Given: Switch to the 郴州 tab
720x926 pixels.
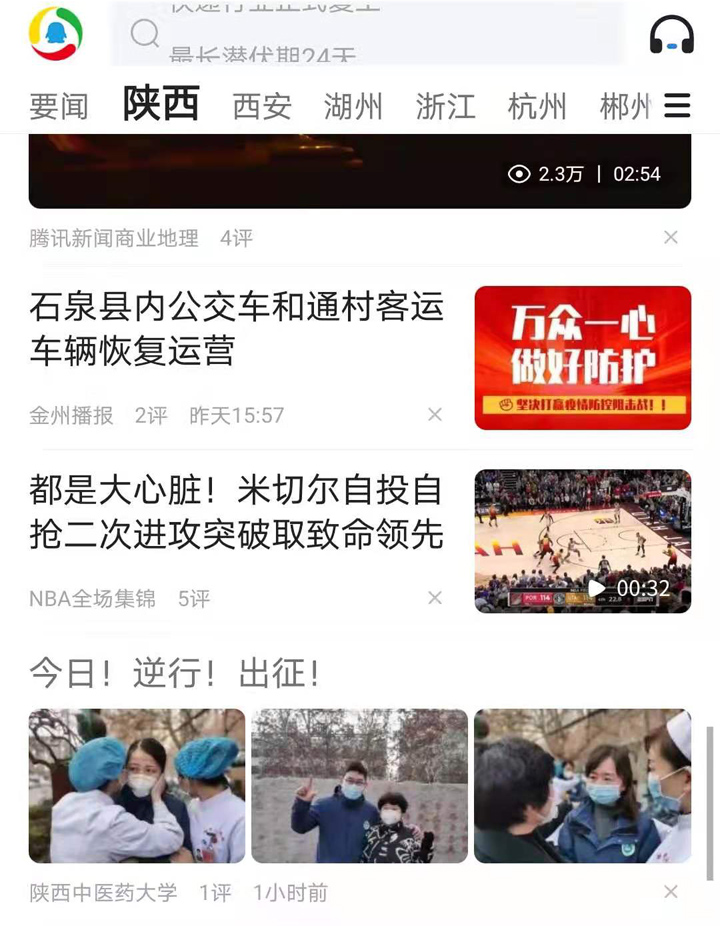Looking at the screenshot, I should 625,106.
